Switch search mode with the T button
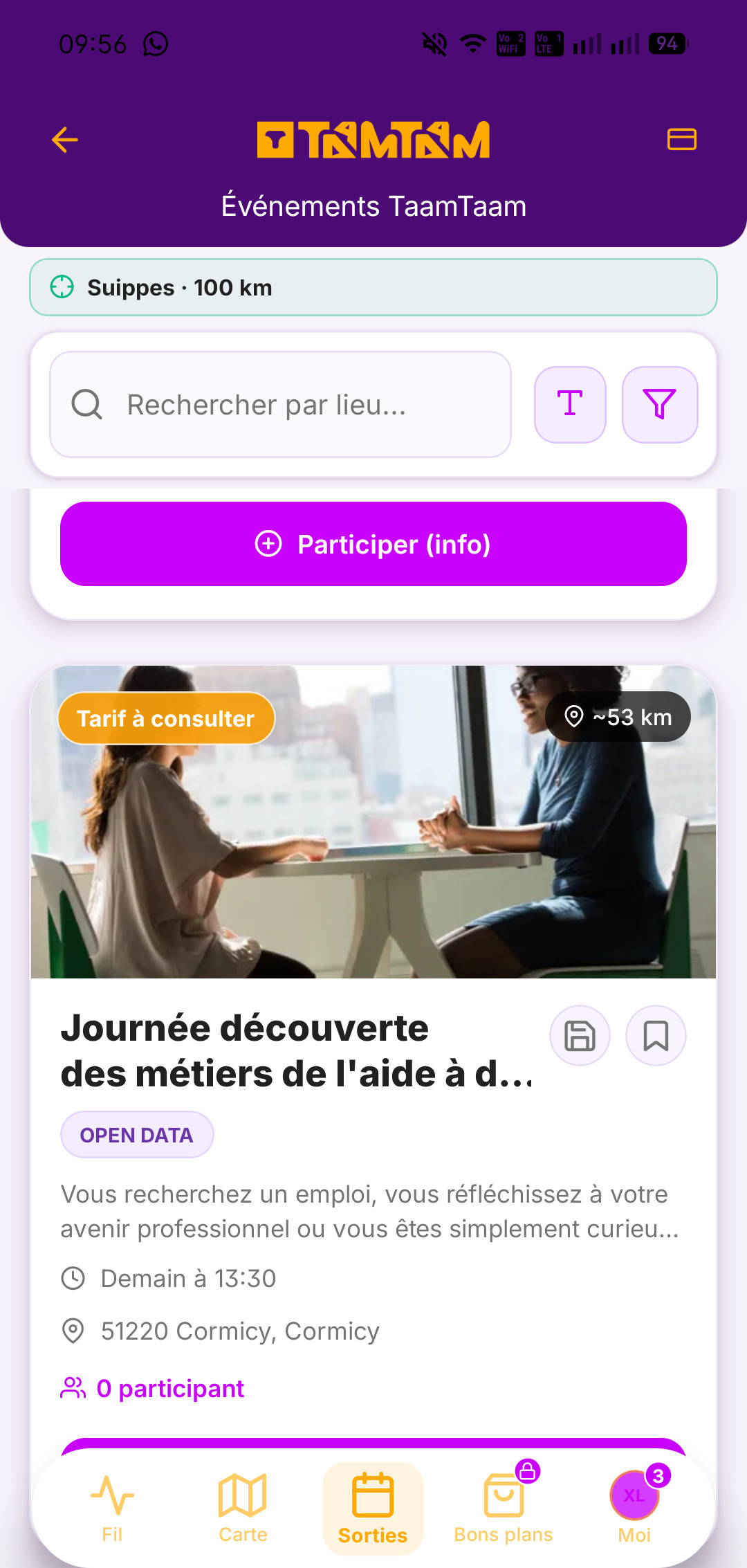 click(x=570, y=405)
